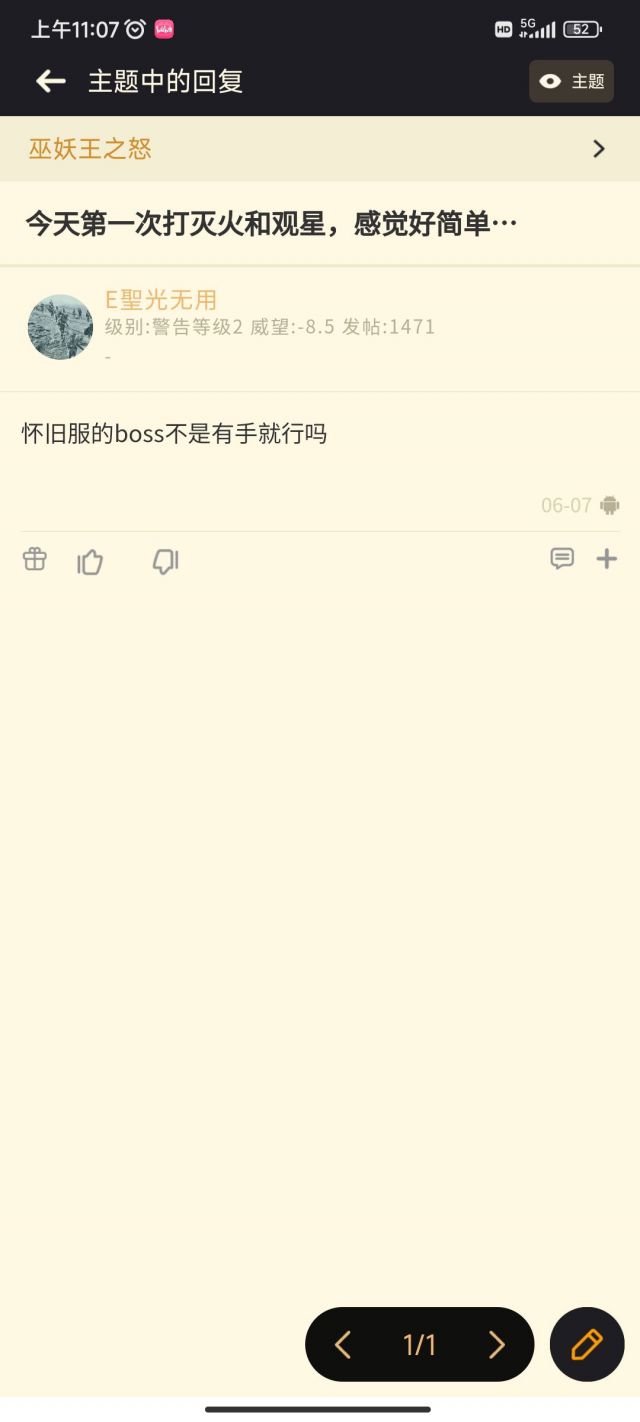Go to the previous page arrow
This screenshot has width=640, height=1422.
(343, 1345)
